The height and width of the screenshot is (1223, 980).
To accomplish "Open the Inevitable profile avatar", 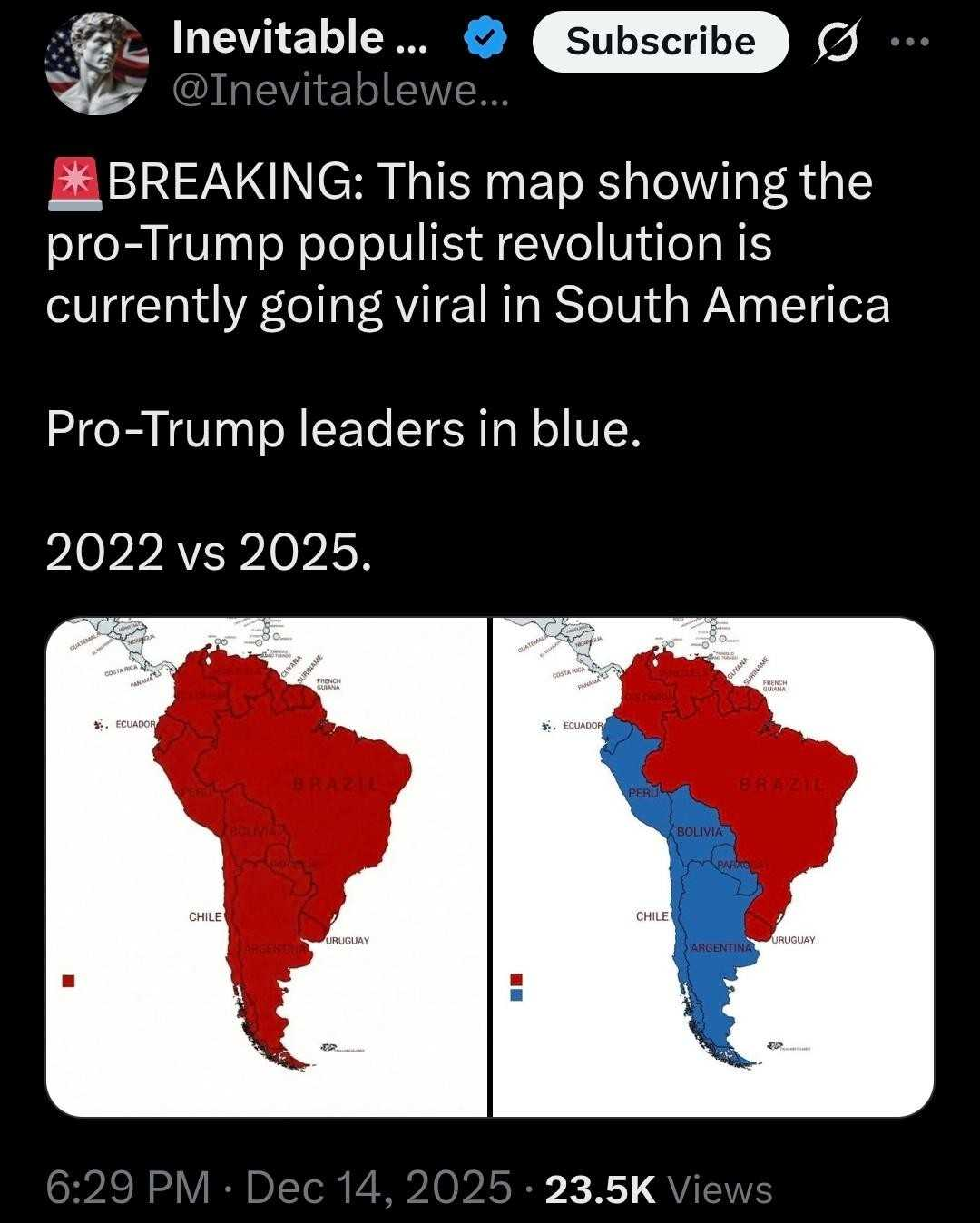I will point(96,64).
